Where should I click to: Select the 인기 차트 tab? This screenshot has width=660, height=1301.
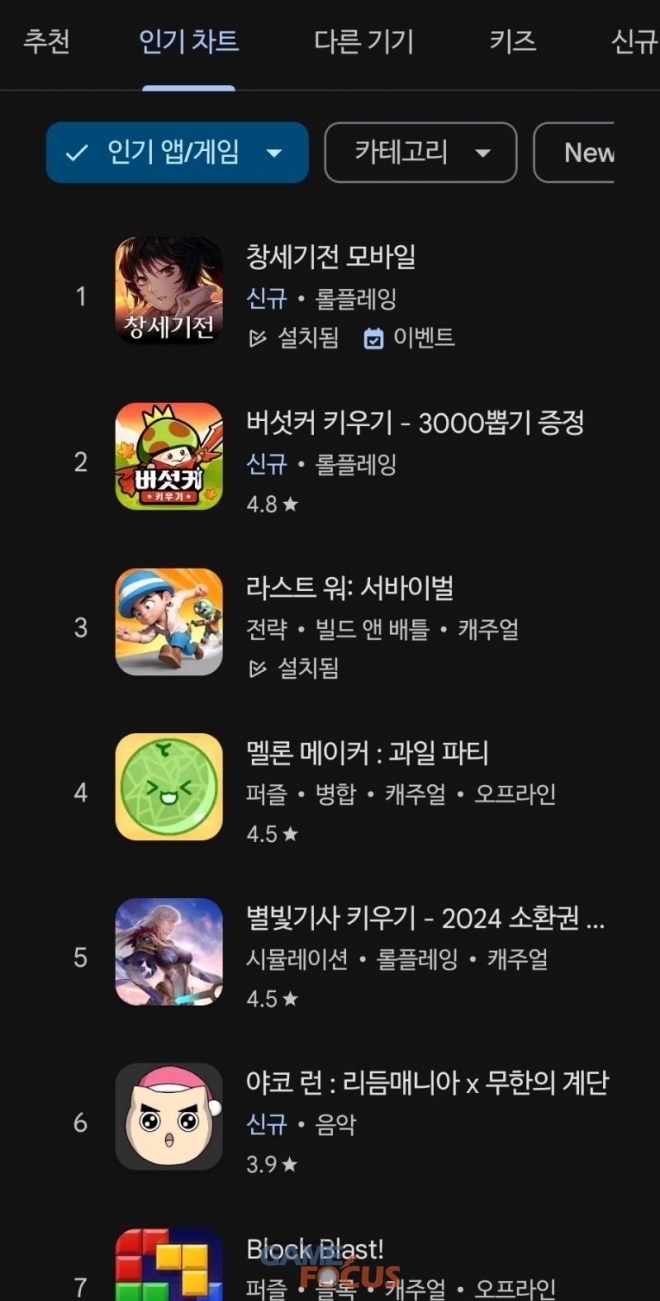[189, 43]
